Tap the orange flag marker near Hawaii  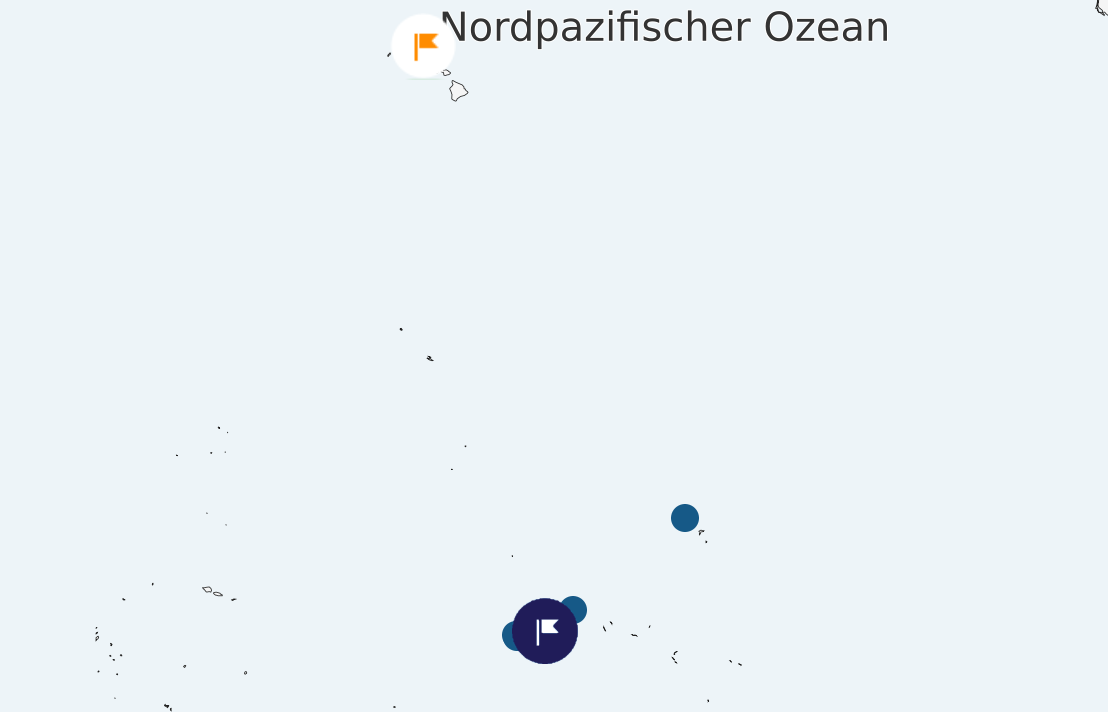point(424,46)
